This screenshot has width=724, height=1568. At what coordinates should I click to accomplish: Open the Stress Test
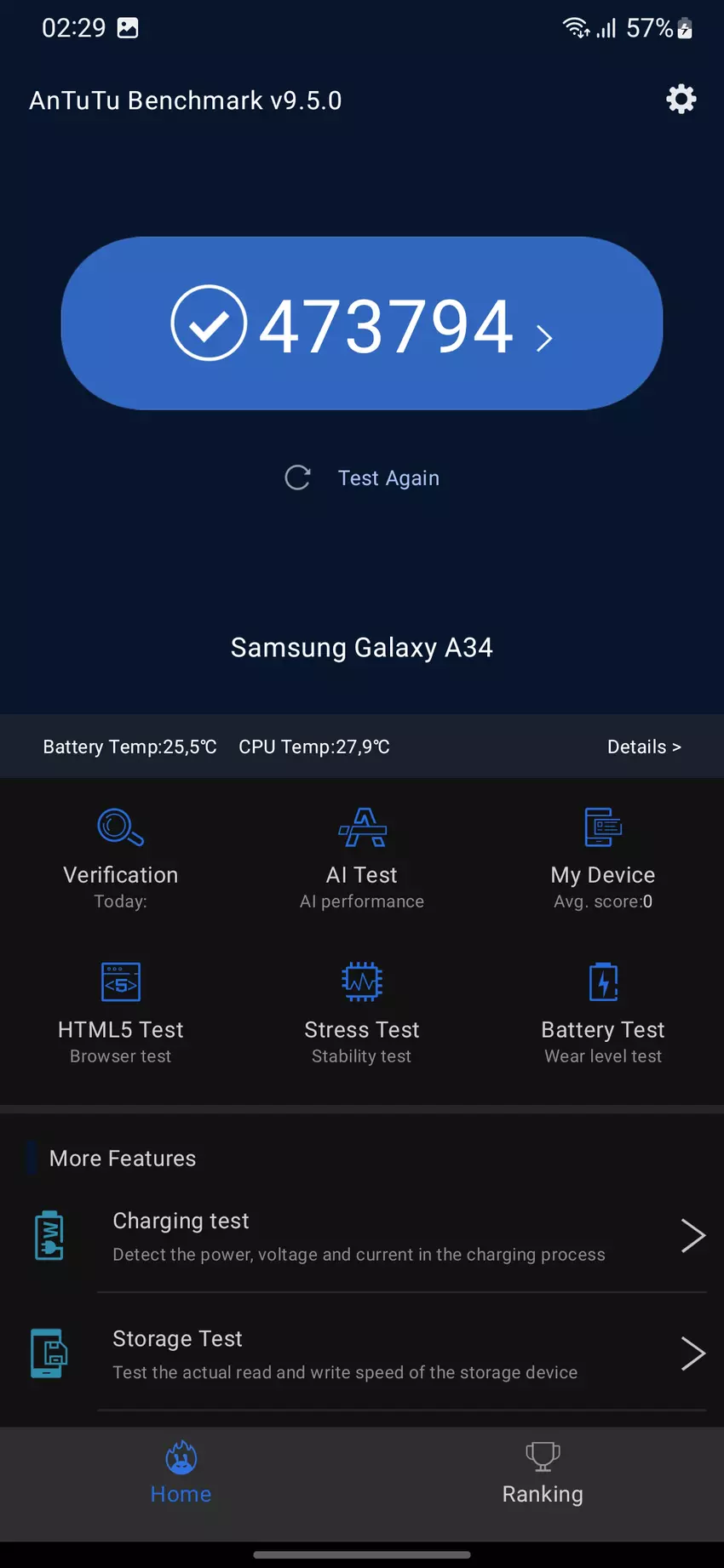(x=362, y=1010)
